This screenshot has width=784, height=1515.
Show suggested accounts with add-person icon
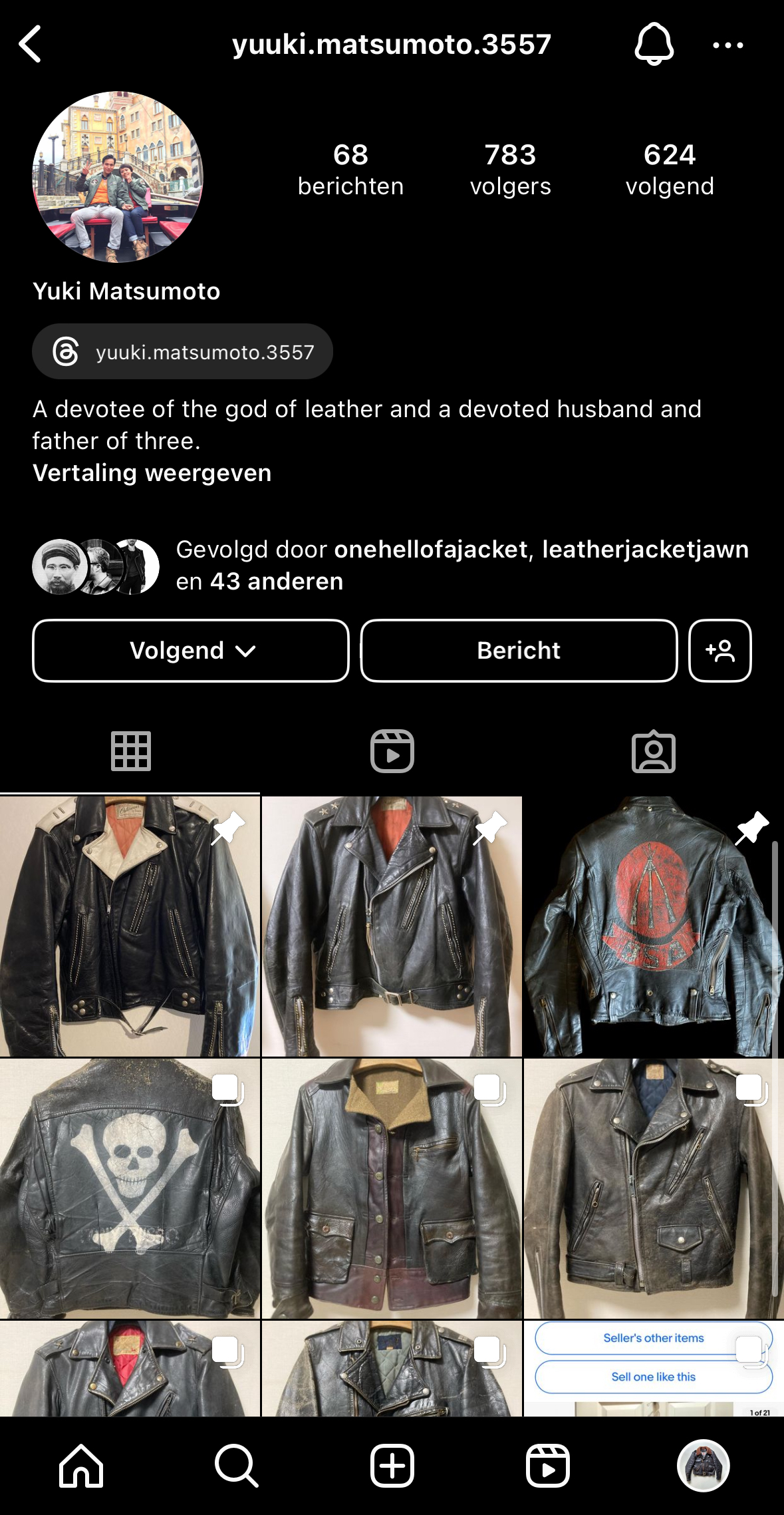coord(720,651)
